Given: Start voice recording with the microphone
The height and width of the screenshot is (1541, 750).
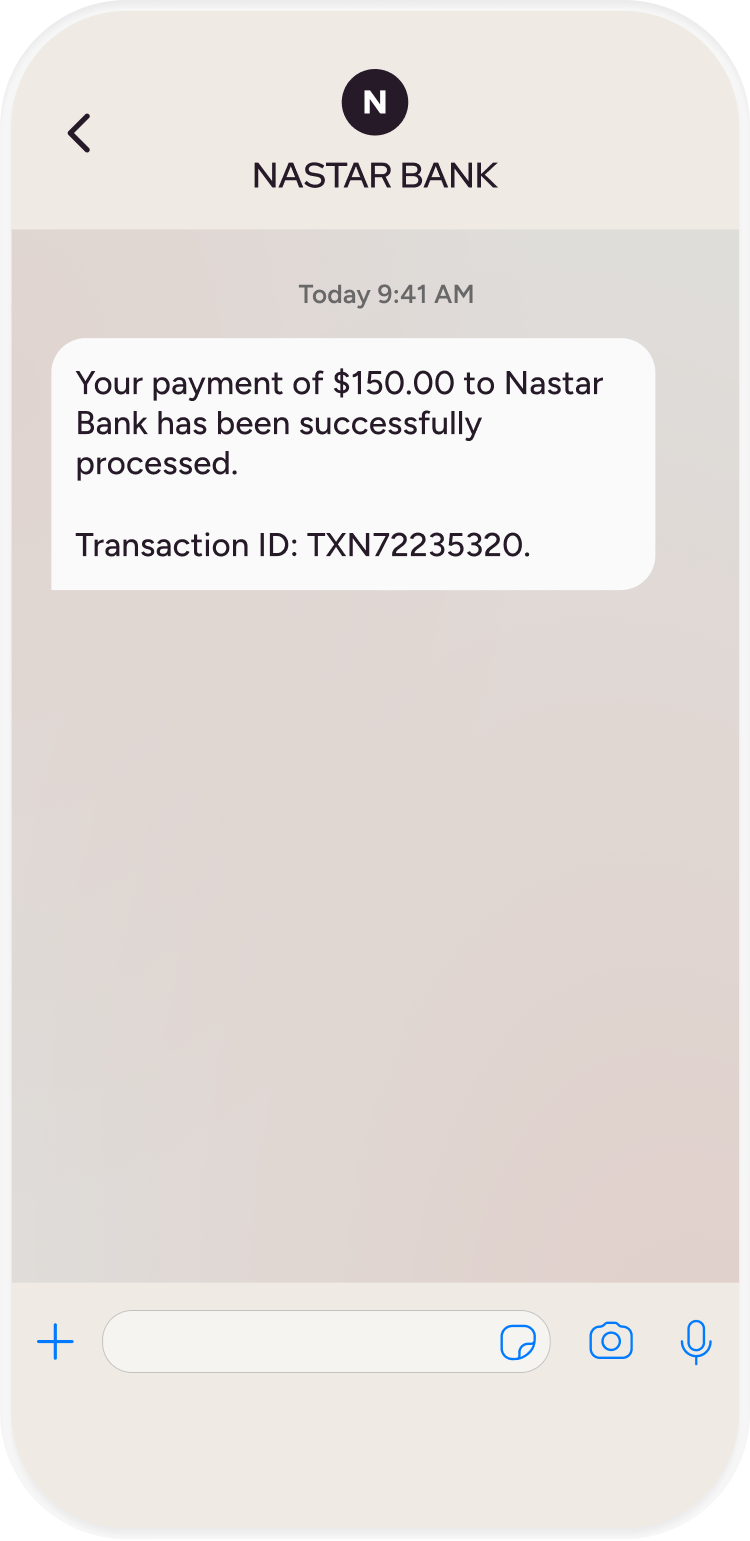Looking at the screenshot, I should click(x=695, y=1341).
